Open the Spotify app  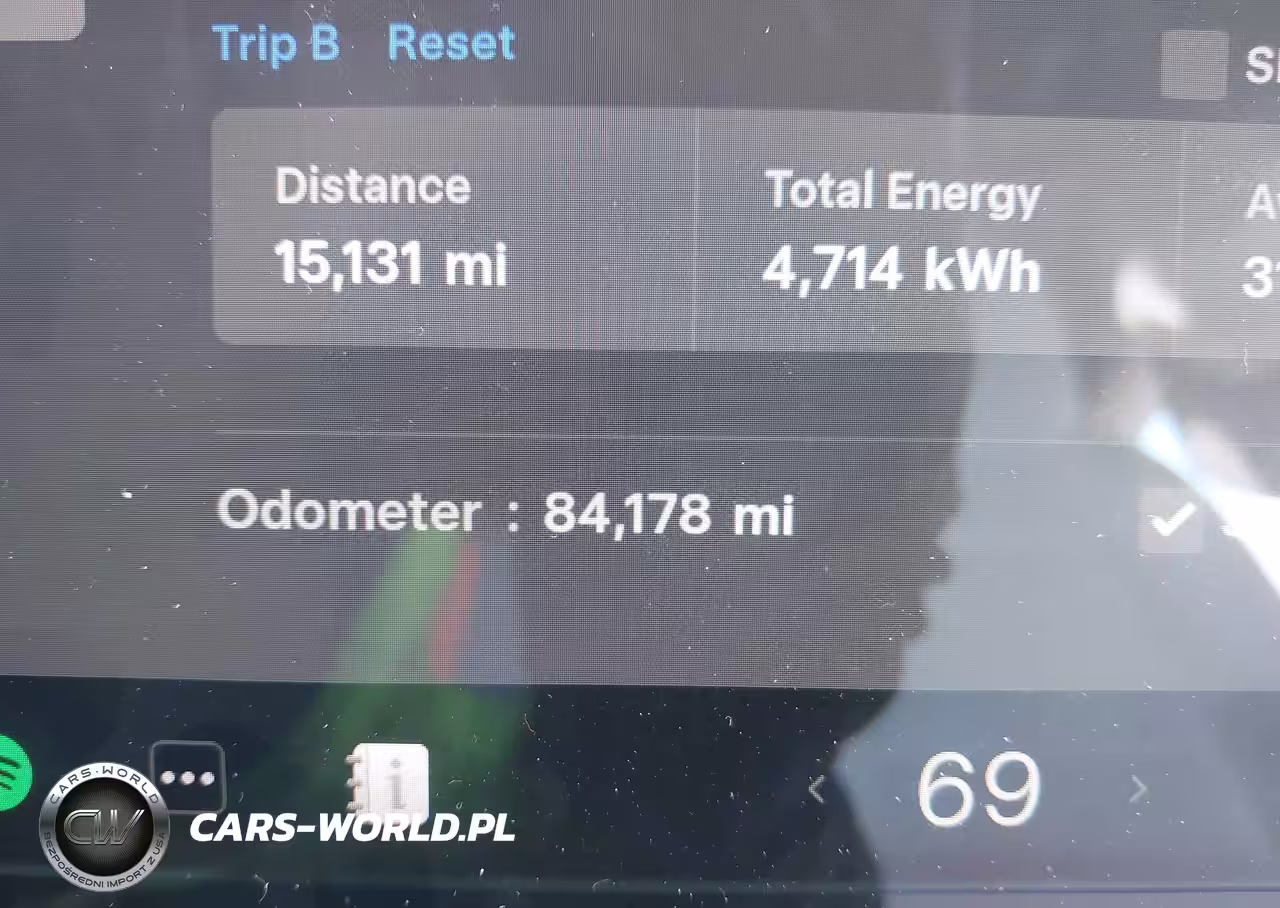[12, 773]
